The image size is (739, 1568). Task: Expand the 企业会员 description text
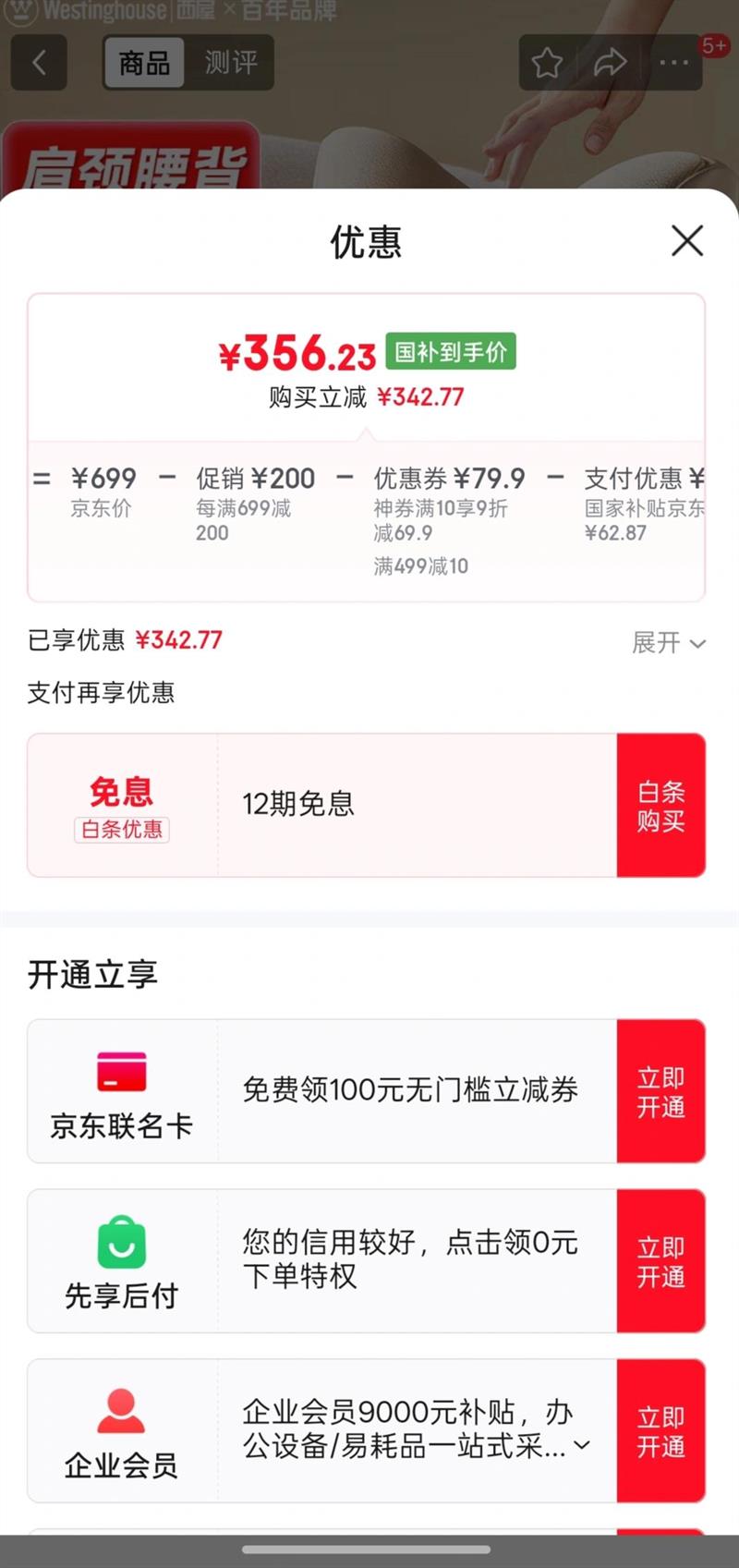(x=582, y=1445)
